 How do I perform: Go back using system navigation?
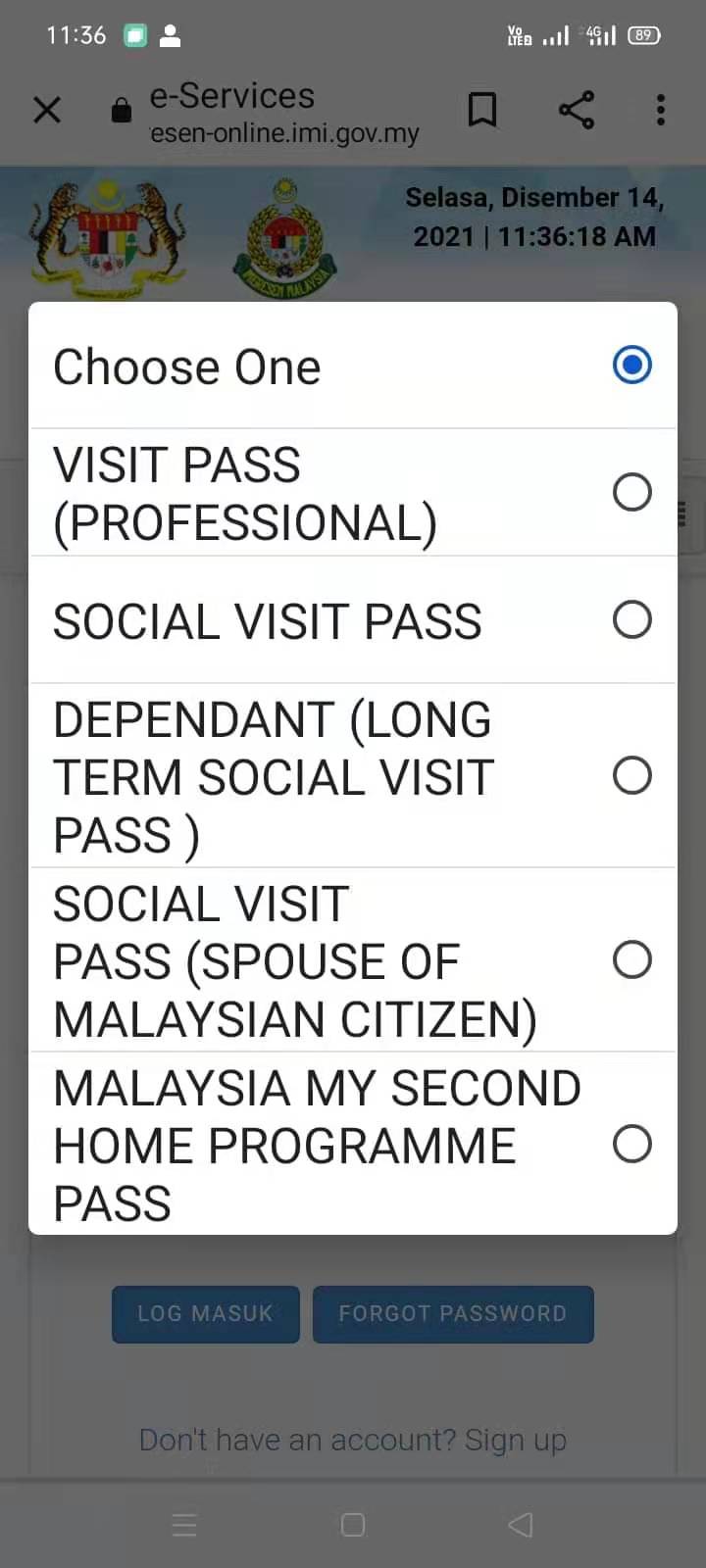521,1525
